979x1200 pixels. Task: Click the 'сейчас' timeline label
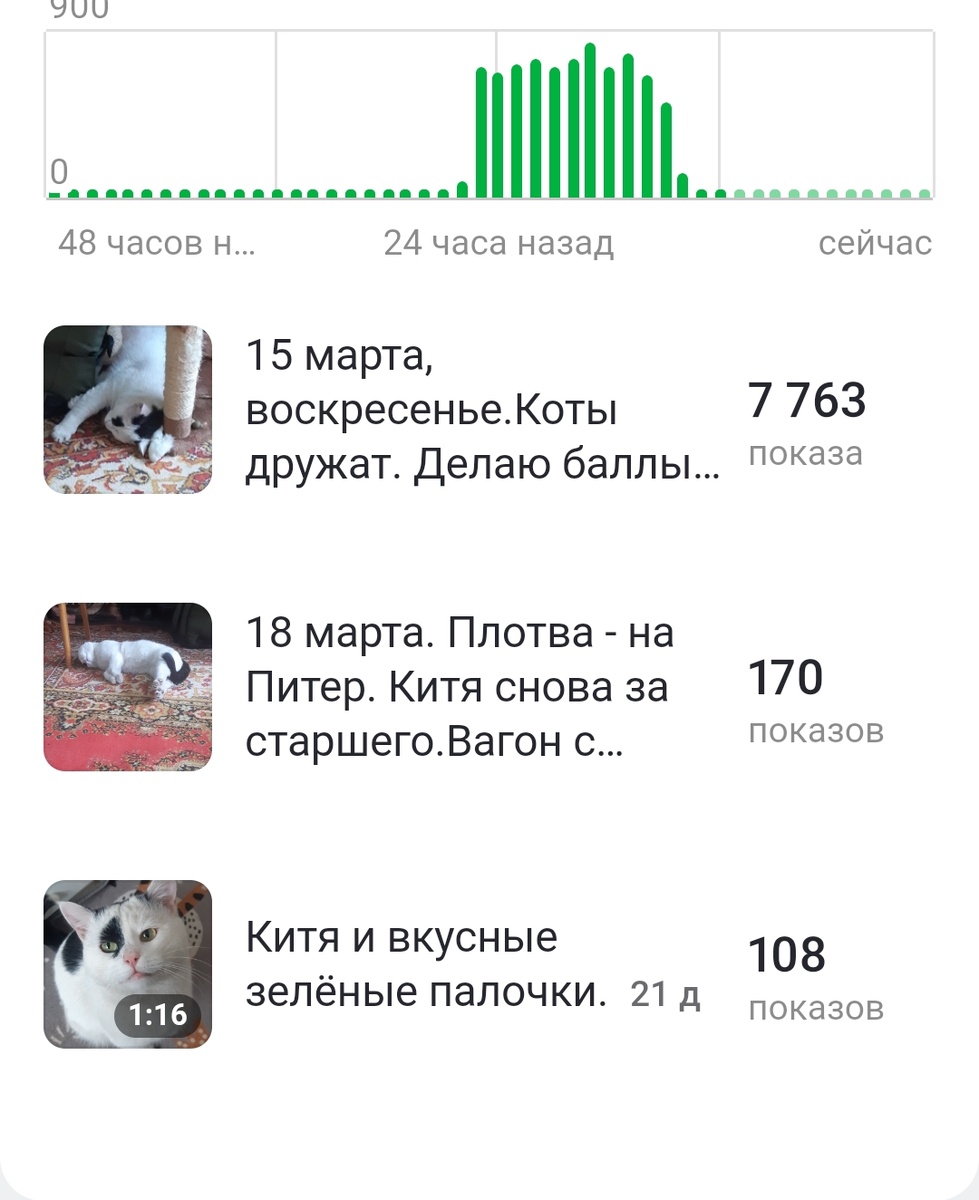(x=875, y=240)
